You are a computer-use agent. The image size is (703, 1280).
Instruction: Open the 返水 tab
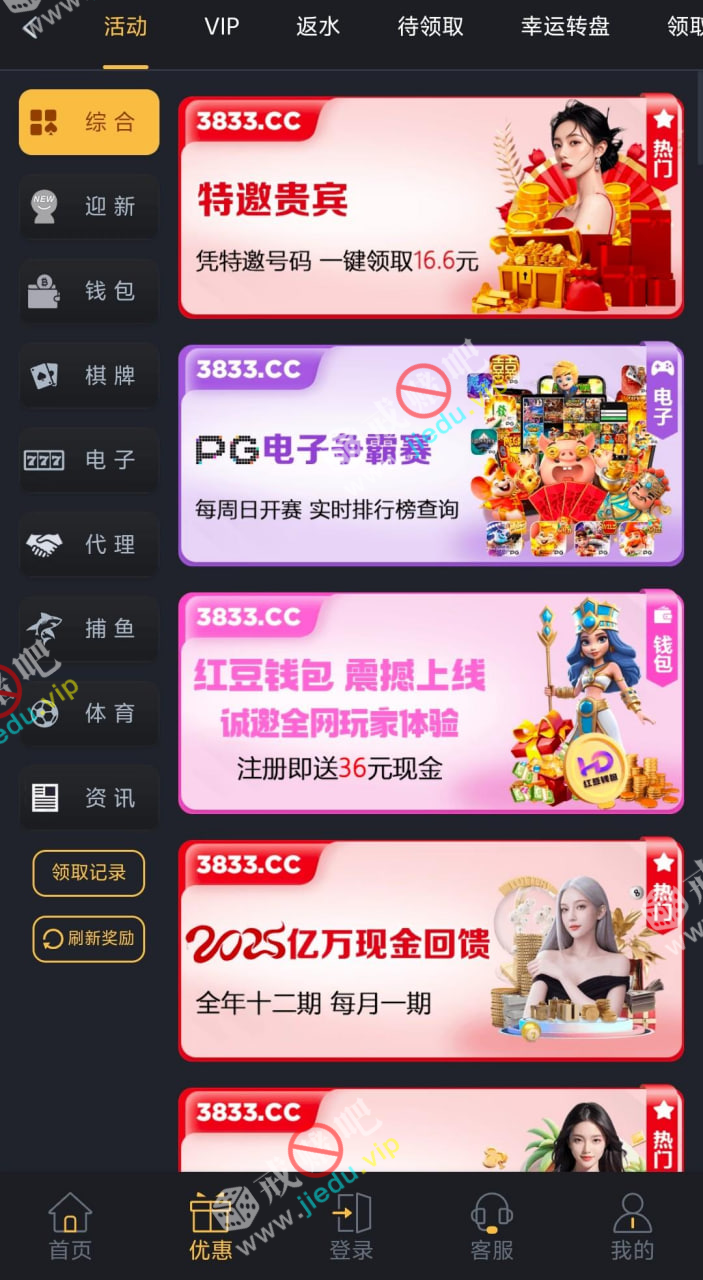point(318,27)
